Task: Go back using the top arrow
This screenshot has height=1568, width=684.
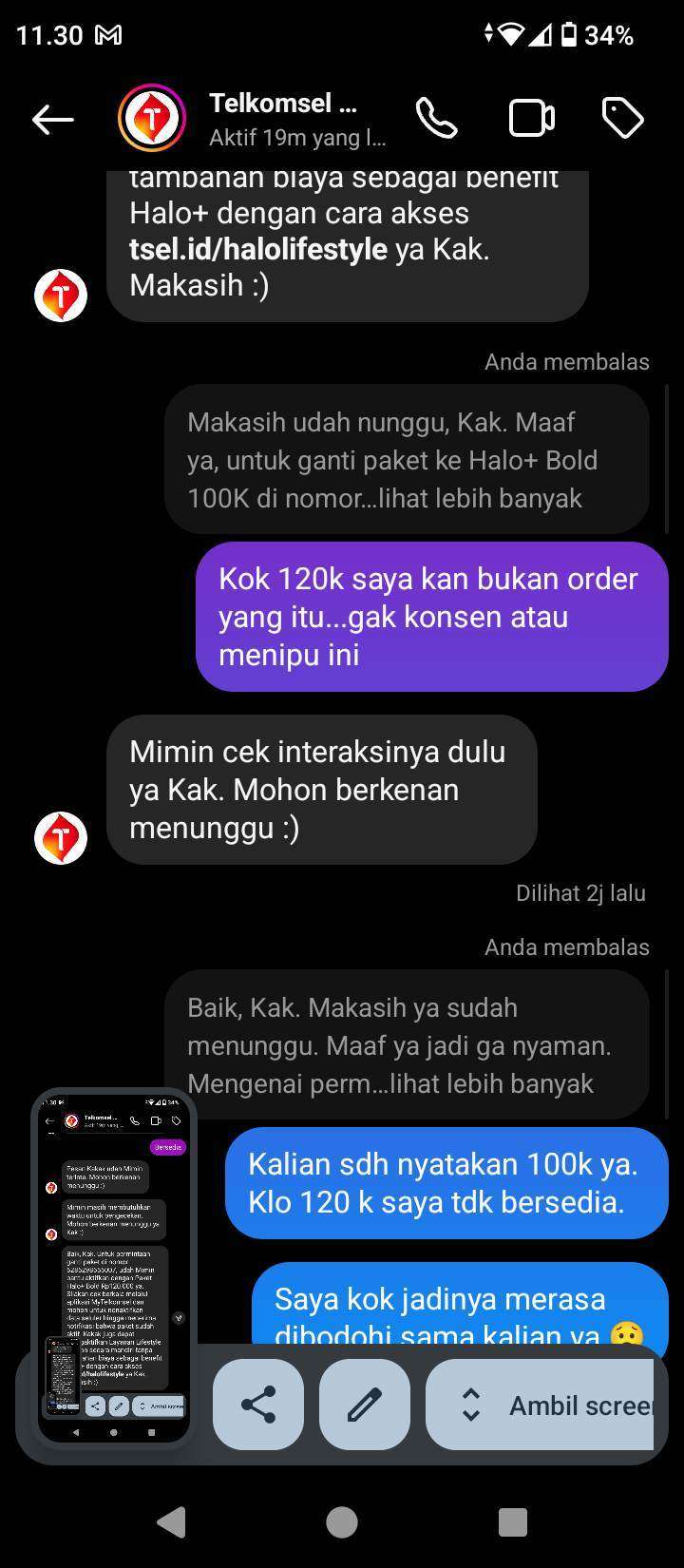Action: (x=53, y=119)
